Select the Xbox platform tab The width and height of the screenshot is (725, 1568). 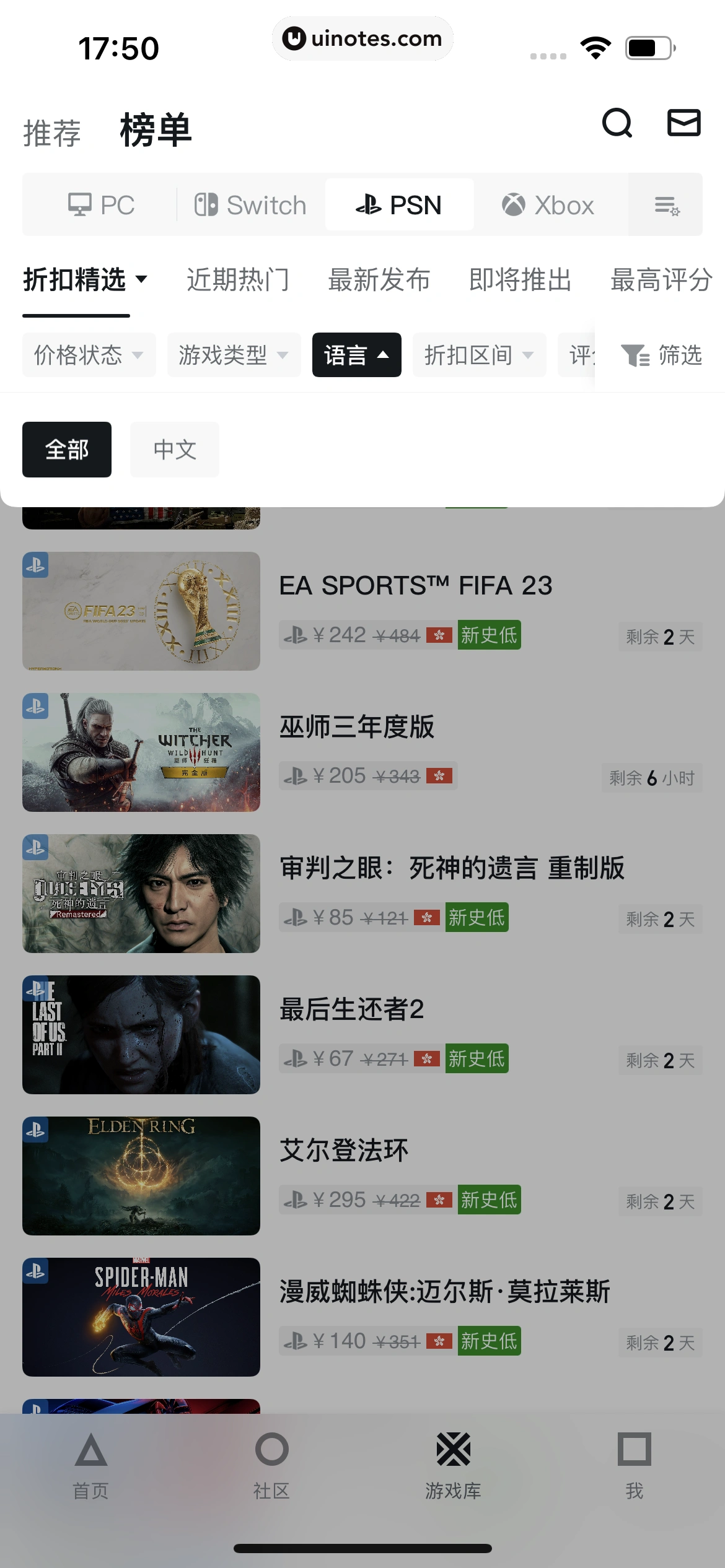coord(548,205)
